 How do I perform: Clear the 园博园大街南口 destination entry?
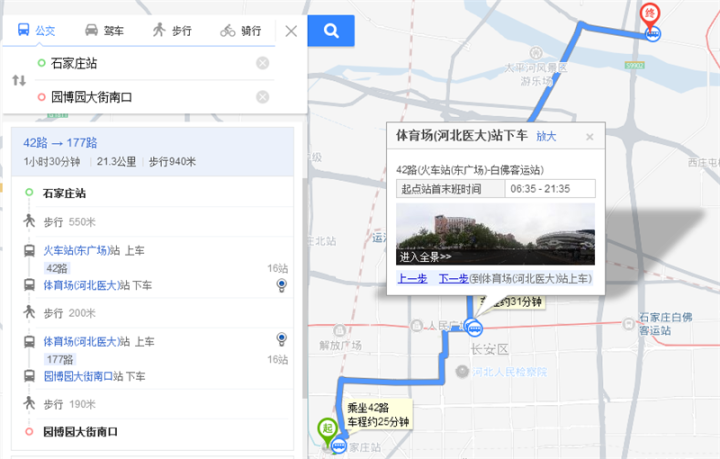[x=262, y=97]
